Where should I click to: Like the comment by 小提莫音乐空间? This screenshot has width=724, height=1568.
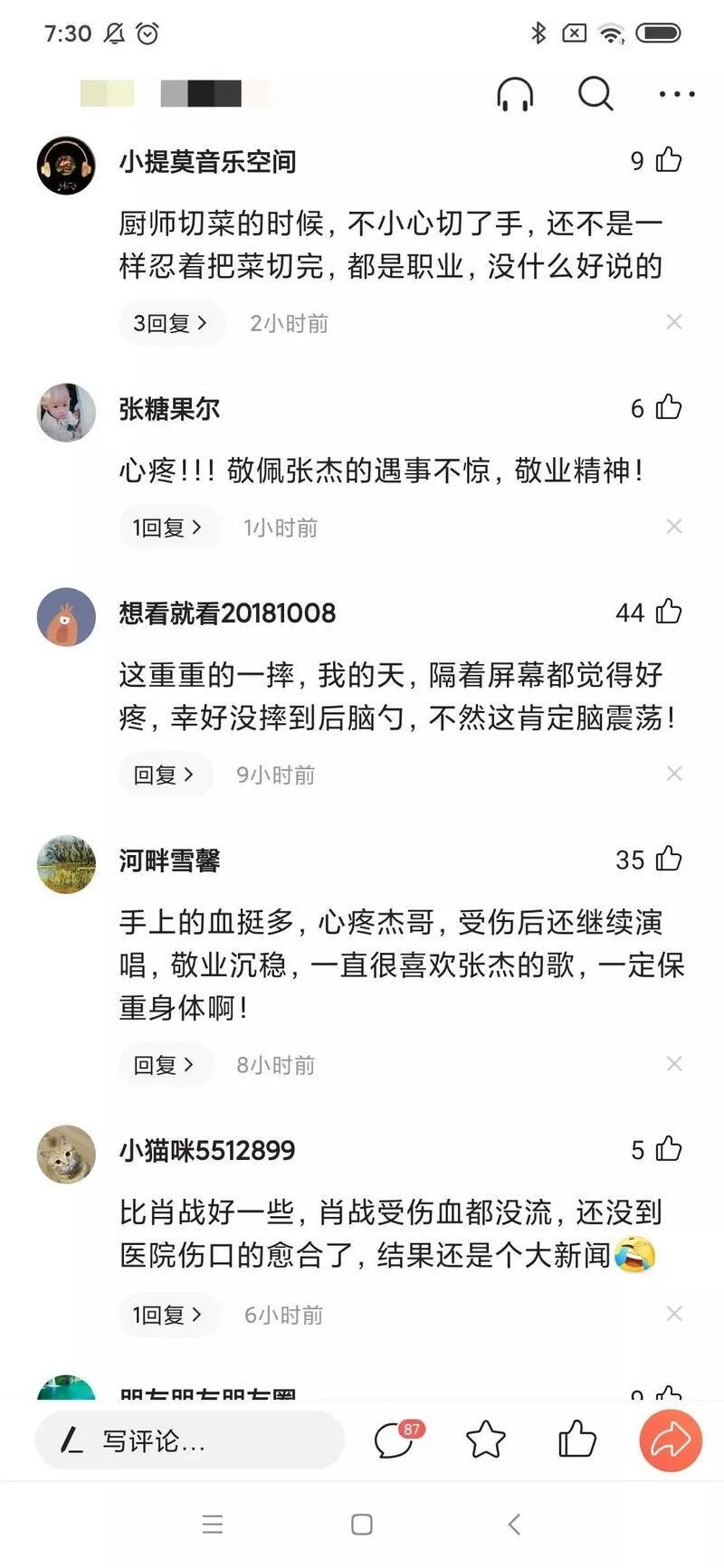[x=669, y=160]
